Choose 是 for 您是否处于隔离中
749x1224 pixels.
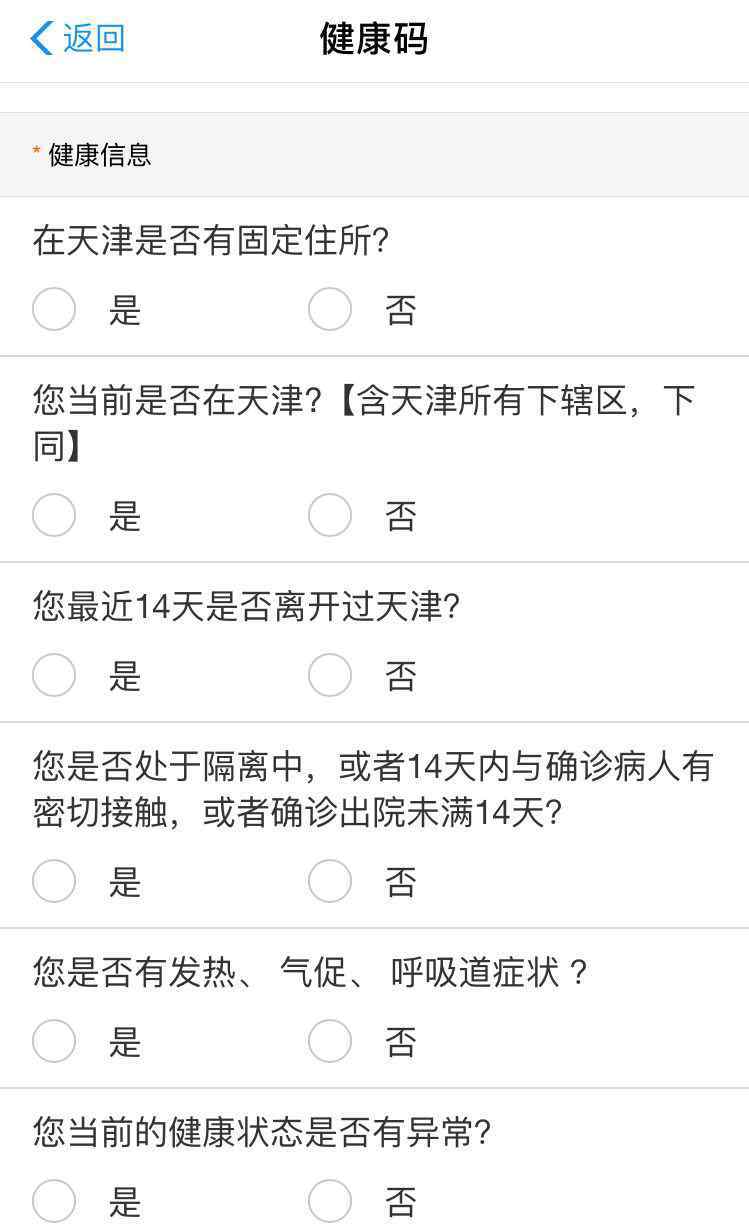tap(54, 881)
